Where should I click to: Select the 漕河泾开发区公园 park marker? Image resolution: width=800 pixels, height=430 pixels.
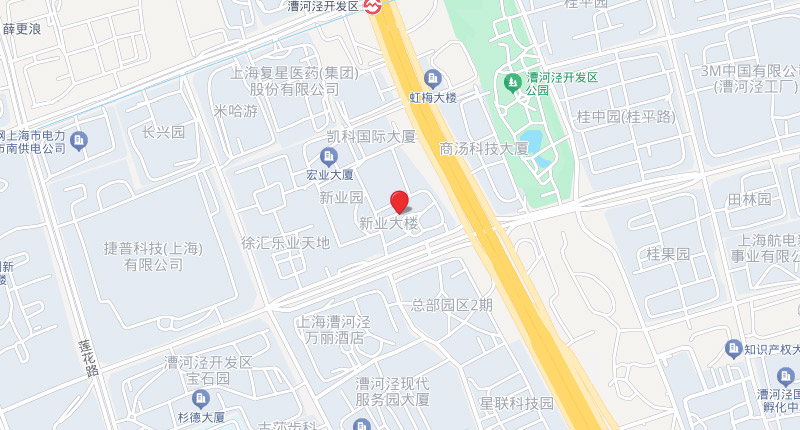tap(512, 79)
